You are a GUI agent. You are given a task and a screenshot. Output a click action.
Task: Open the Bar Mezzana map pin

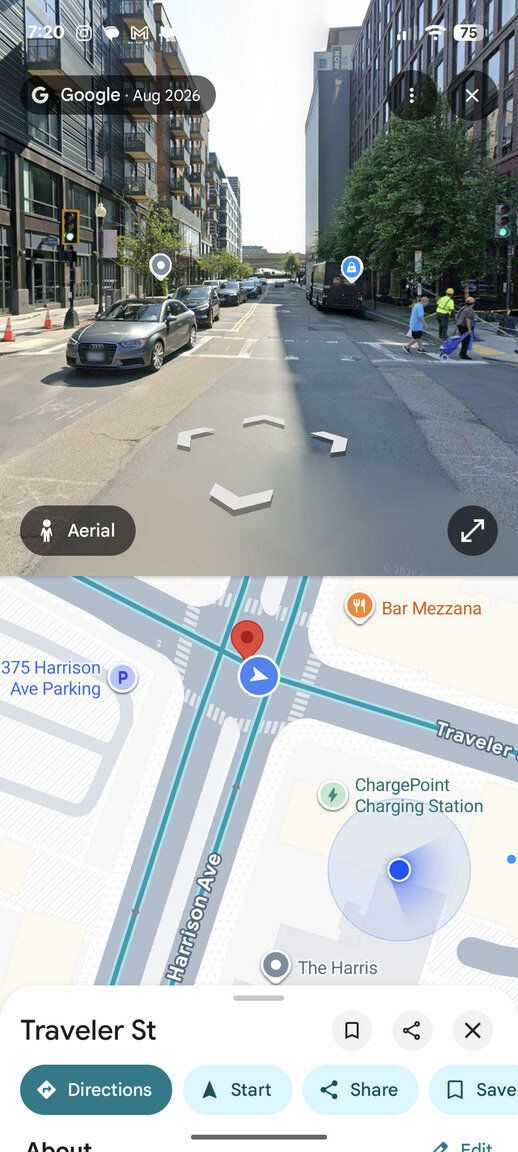click(359, 607)
